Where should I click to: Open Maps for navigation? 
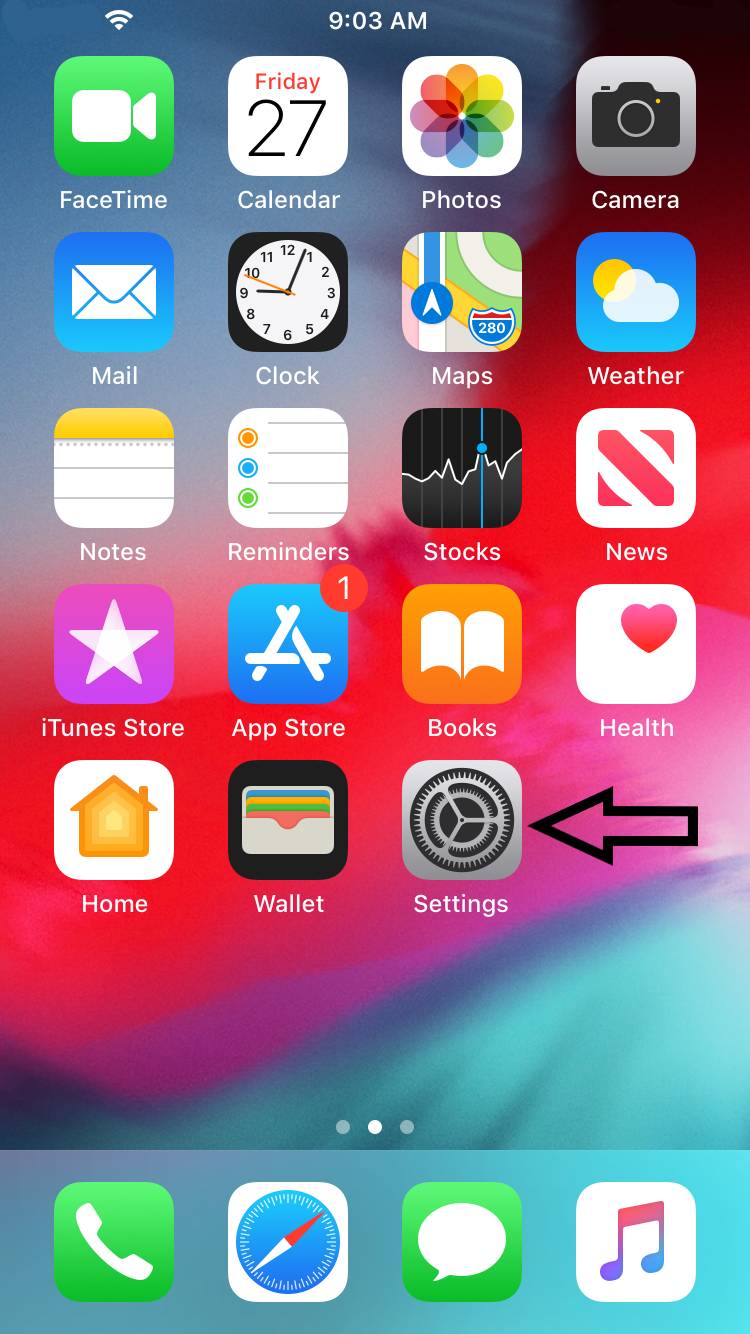pyautogui.click(x=462, y=292)
